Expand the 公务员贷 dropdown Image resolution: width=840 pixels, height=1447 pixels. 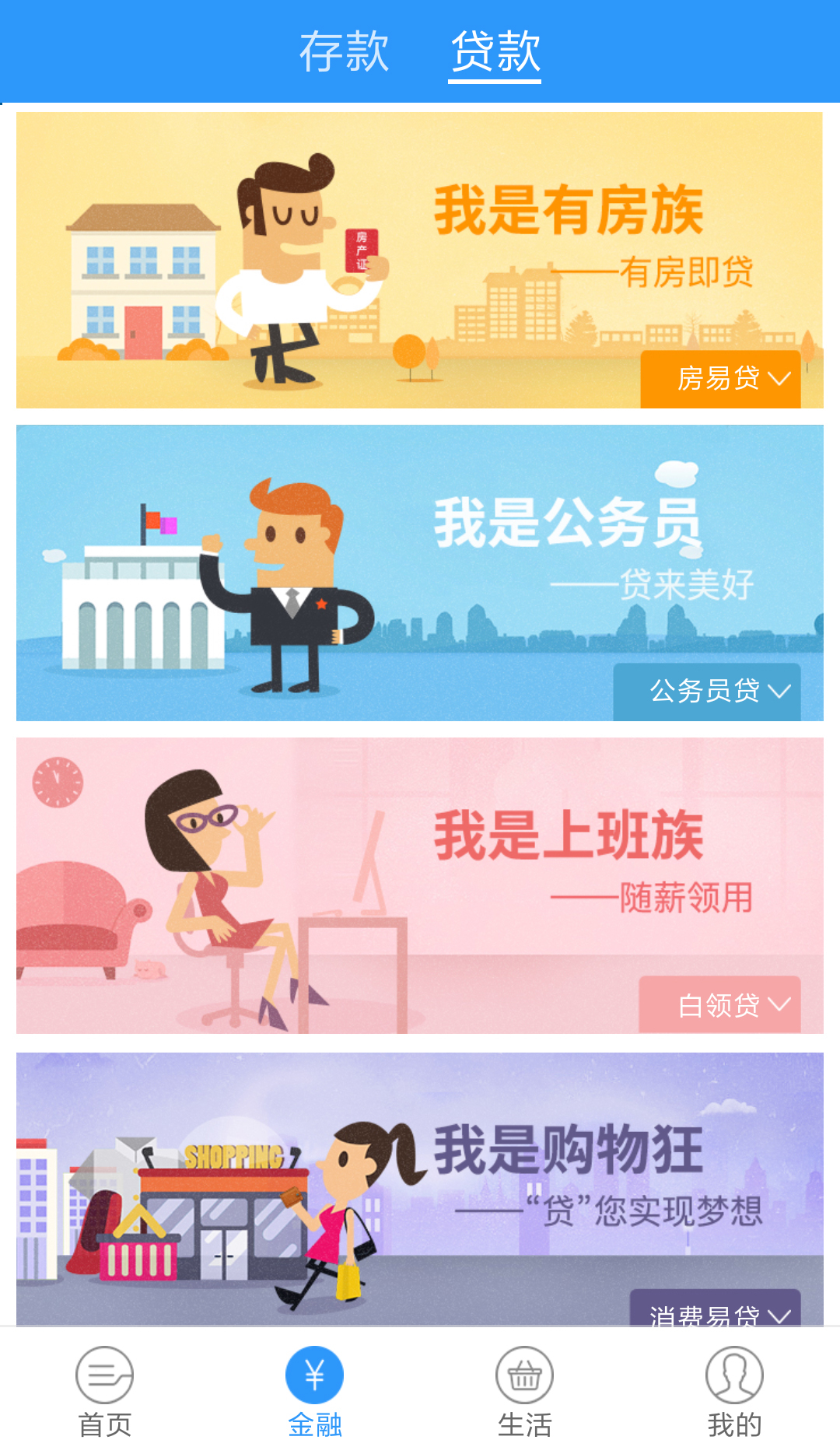point(707,692)
